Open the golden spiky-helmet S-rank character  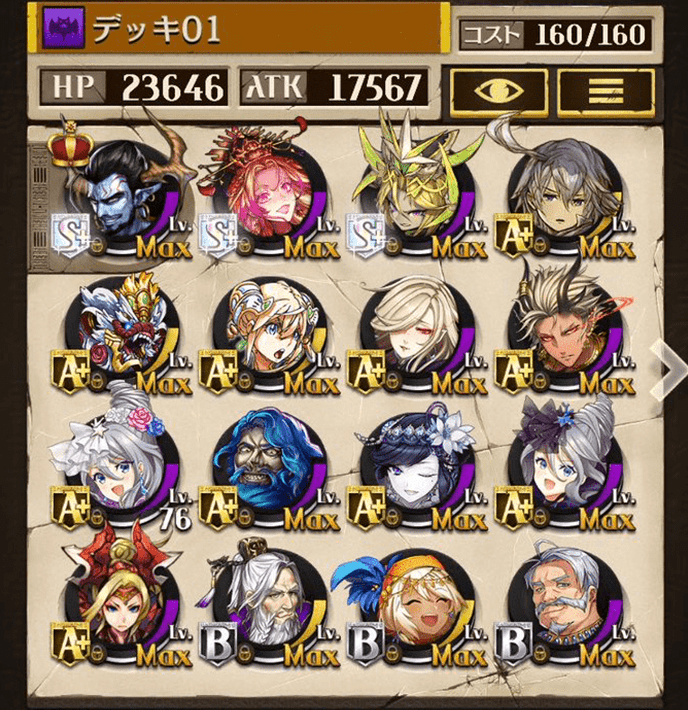point(407,195)
